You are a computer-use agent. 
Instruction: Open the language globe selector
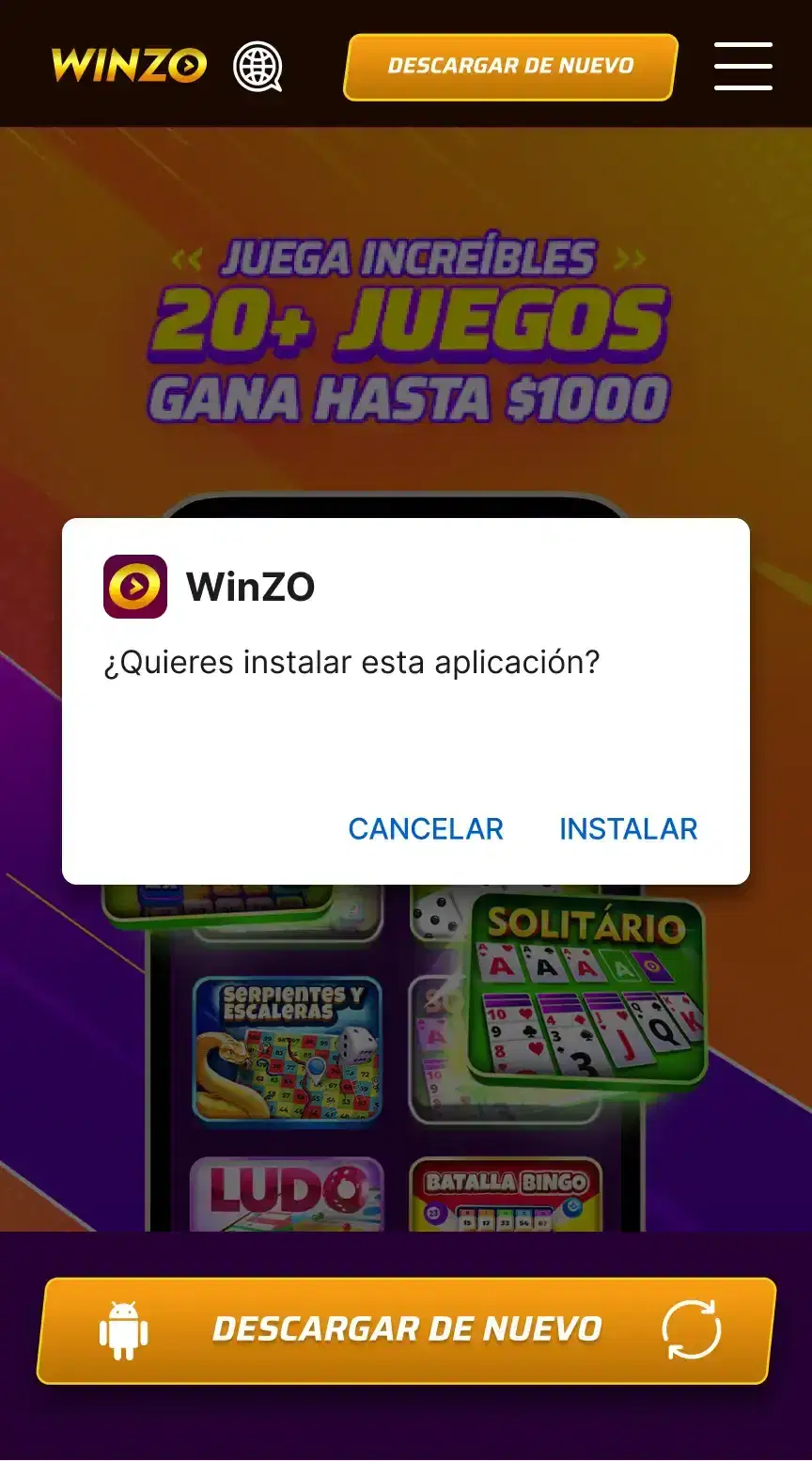pos(258,67)
